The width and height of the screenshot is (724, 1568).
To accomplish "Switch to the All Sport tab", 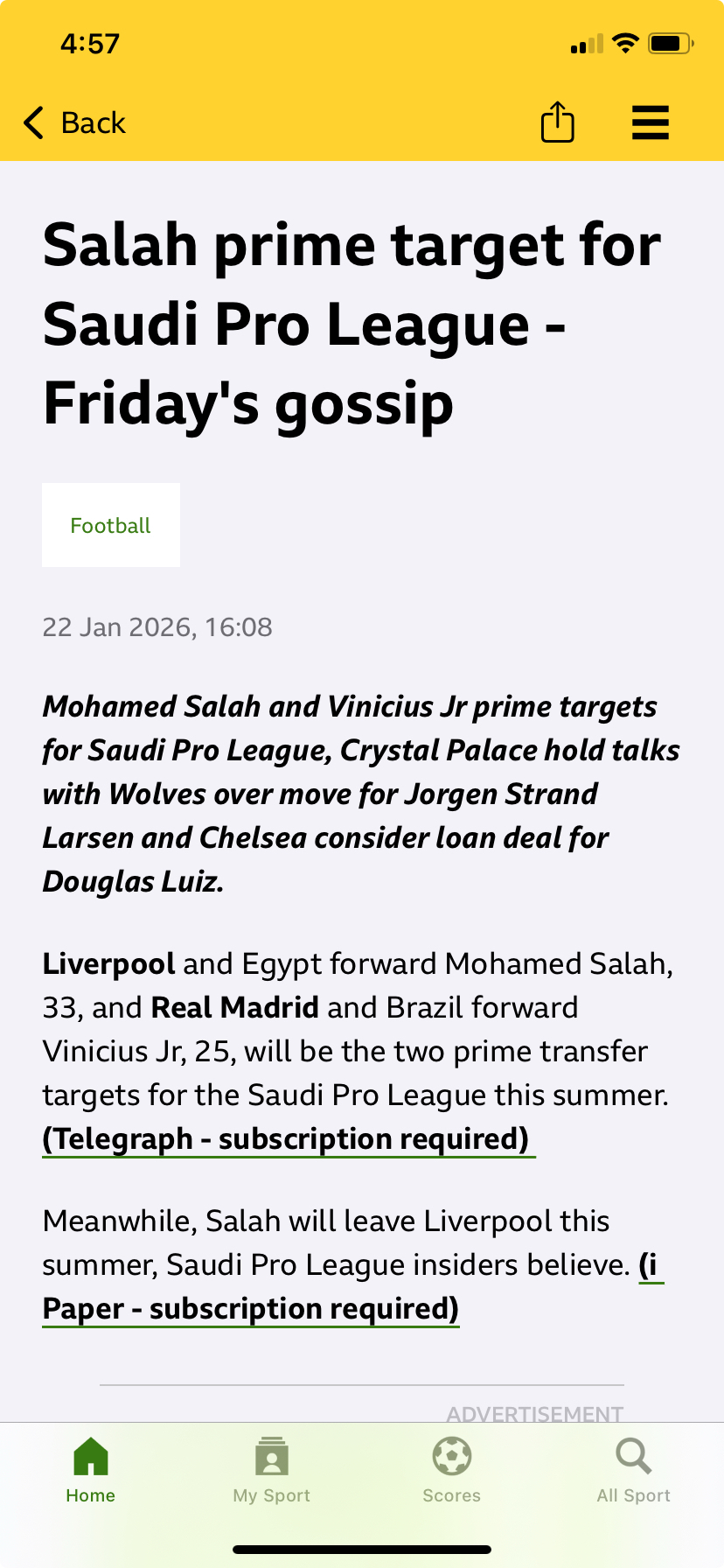I will point(633,1470).
